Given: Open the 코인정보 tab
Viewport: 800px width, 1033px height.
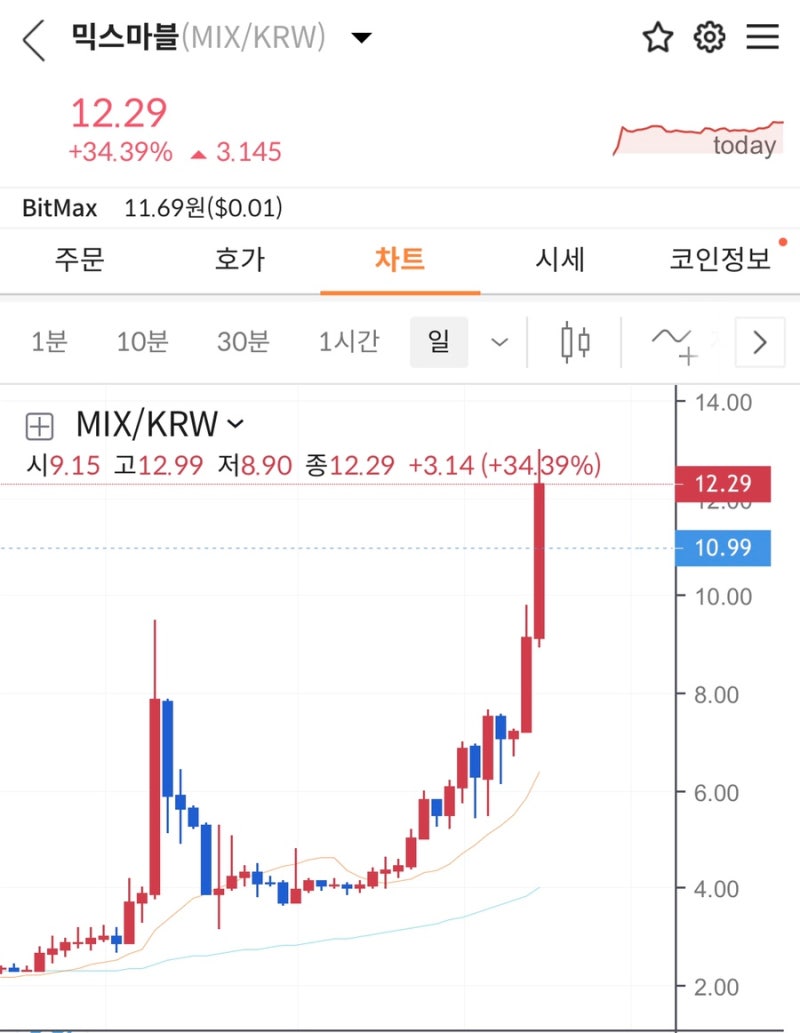Looking at the screenshot, I should tap(718, 258).
